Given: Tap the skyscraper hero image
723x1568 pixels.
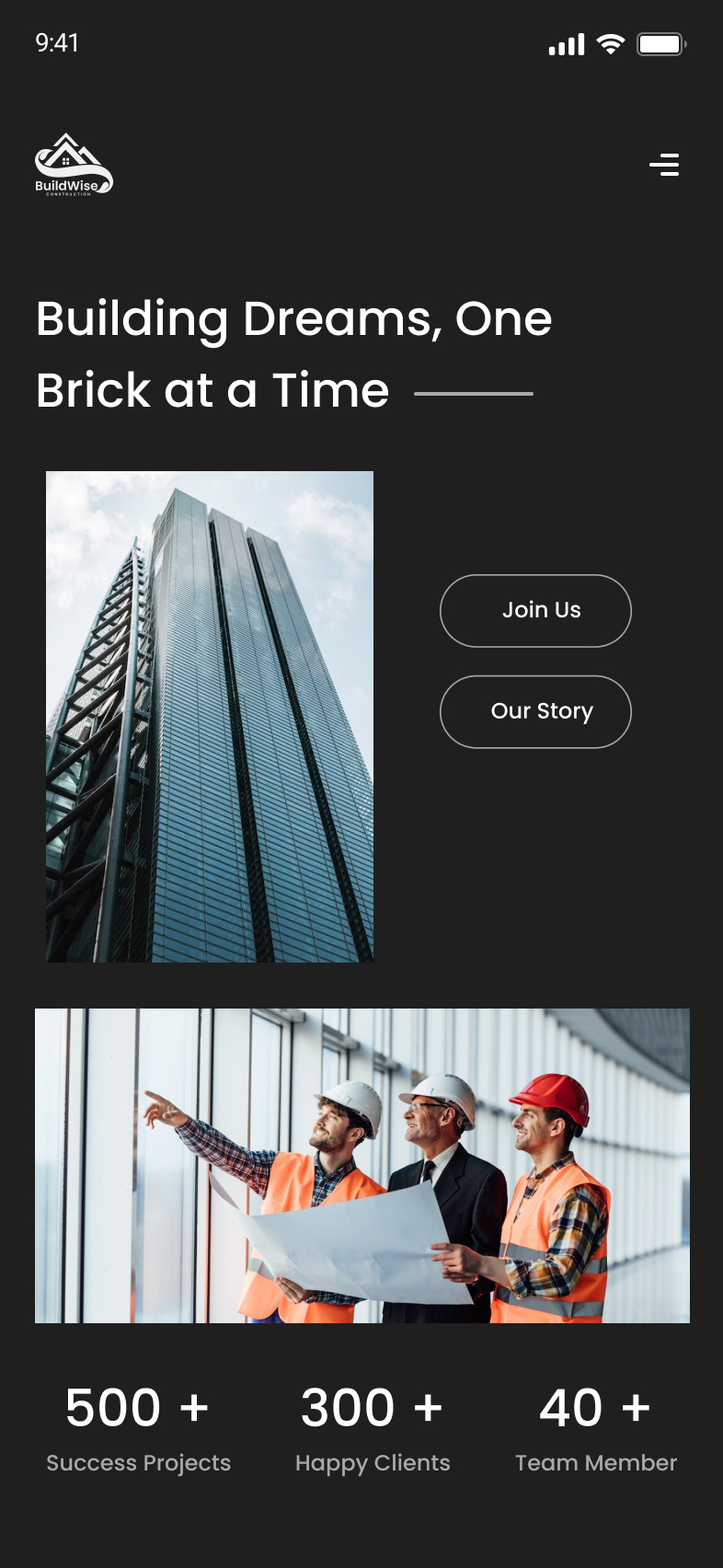Looking at the screenshot, I should 209,716.
